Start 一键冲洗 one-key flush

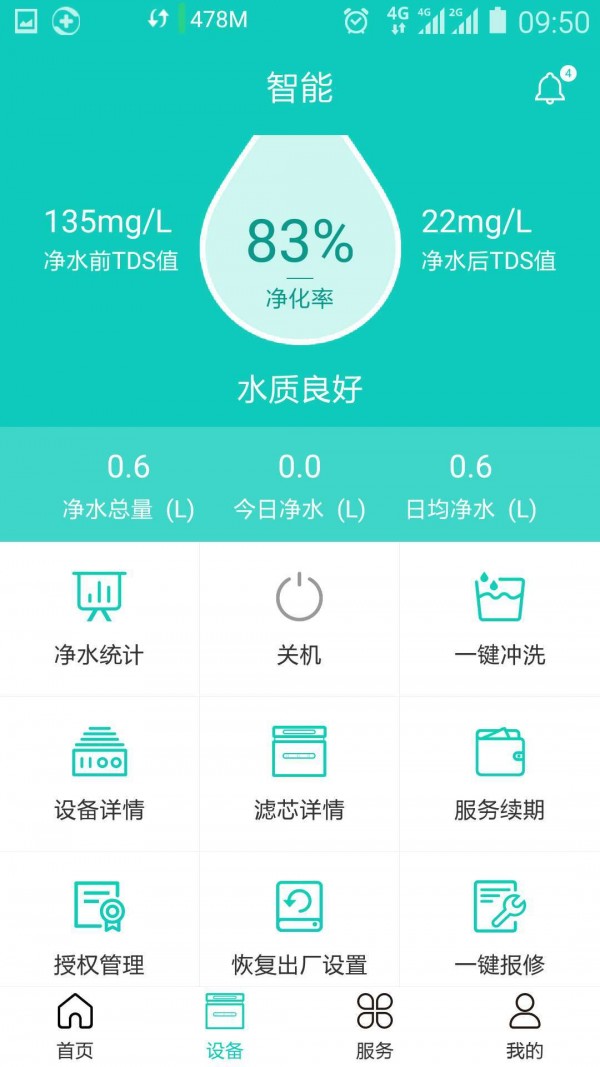[499, 619]
